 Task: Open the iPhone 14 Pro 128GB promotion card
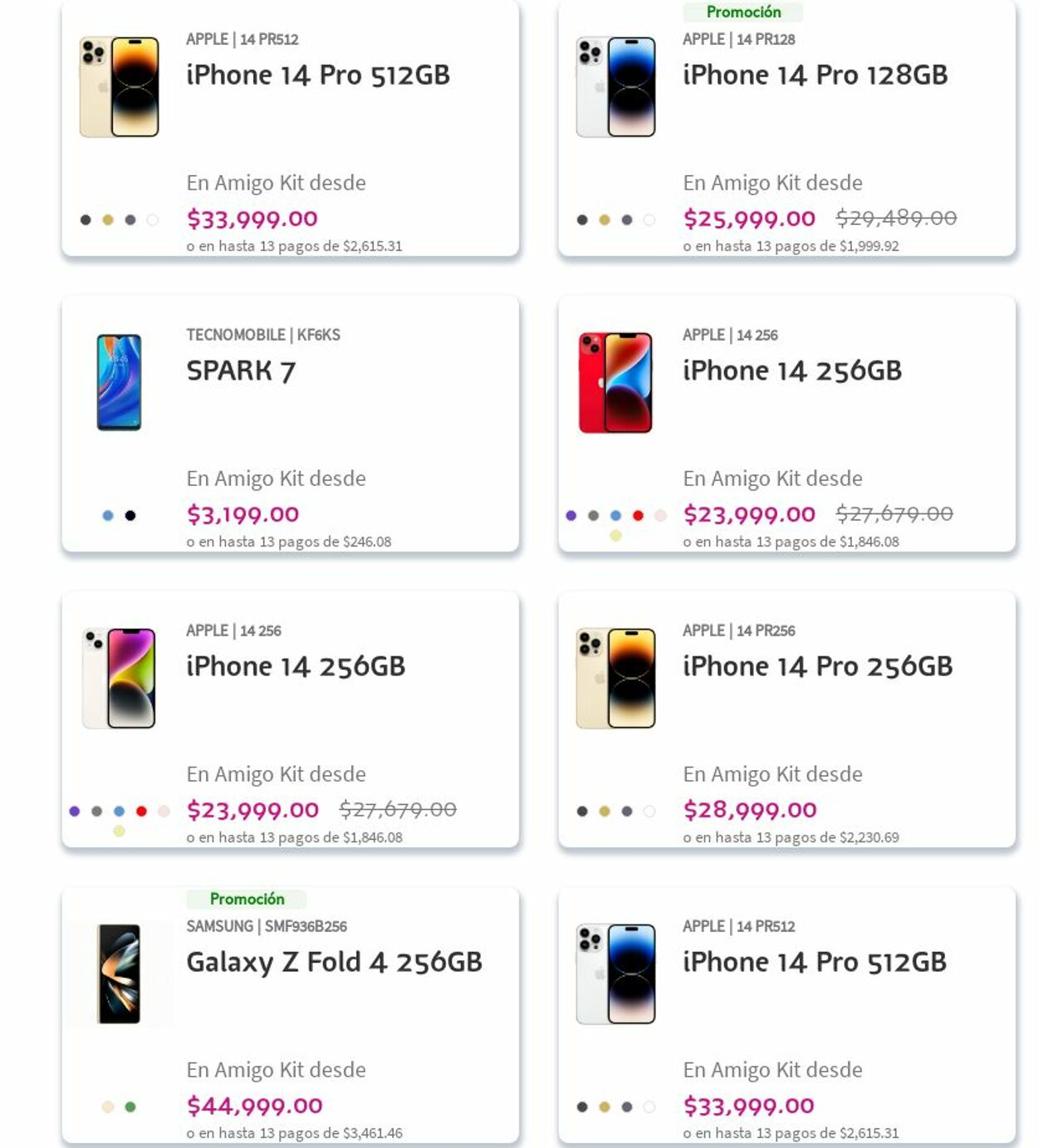click(x=814, y=75)
